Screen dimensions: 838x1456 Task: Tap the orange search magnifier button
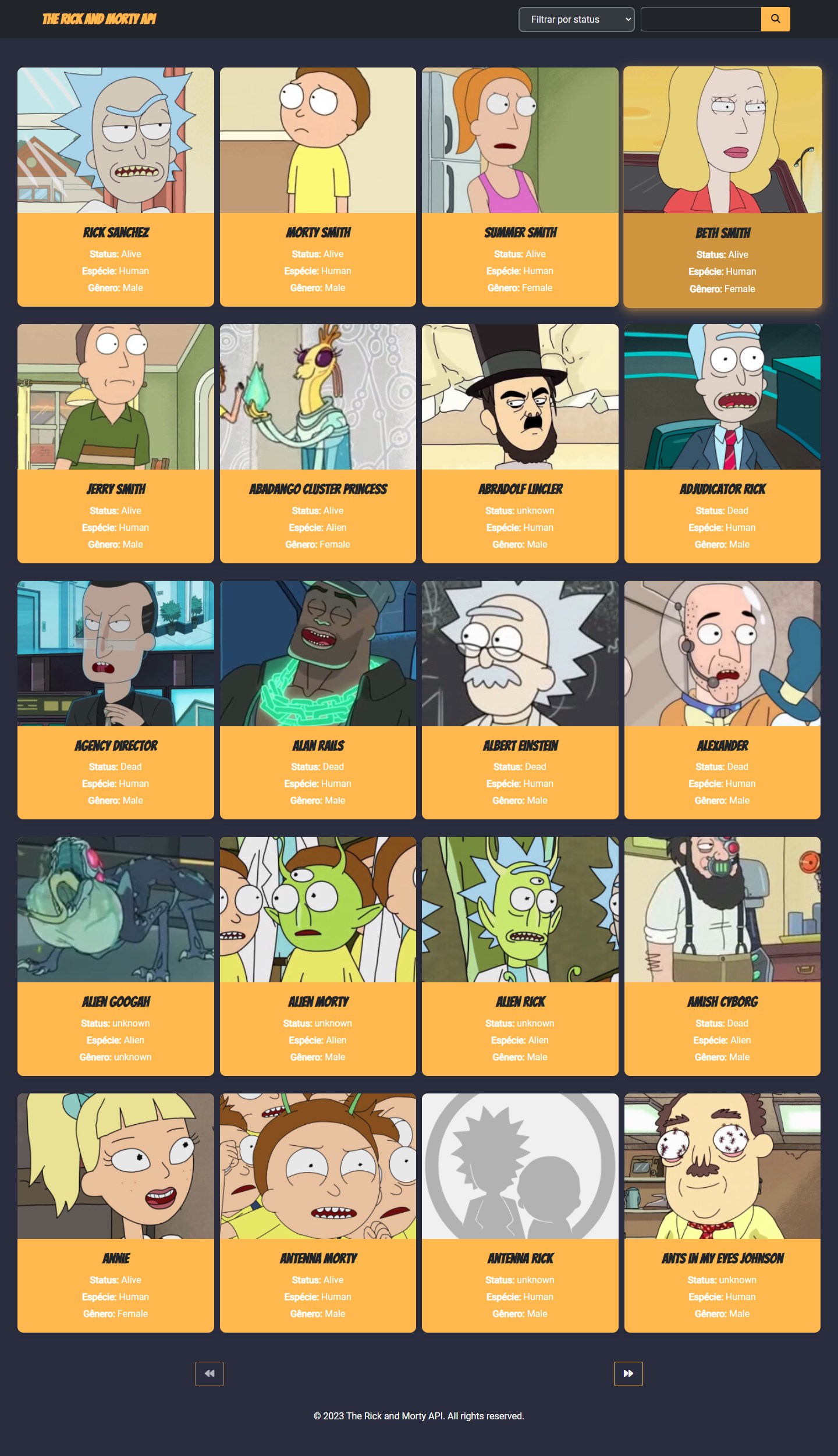click(x=775, y=19)
